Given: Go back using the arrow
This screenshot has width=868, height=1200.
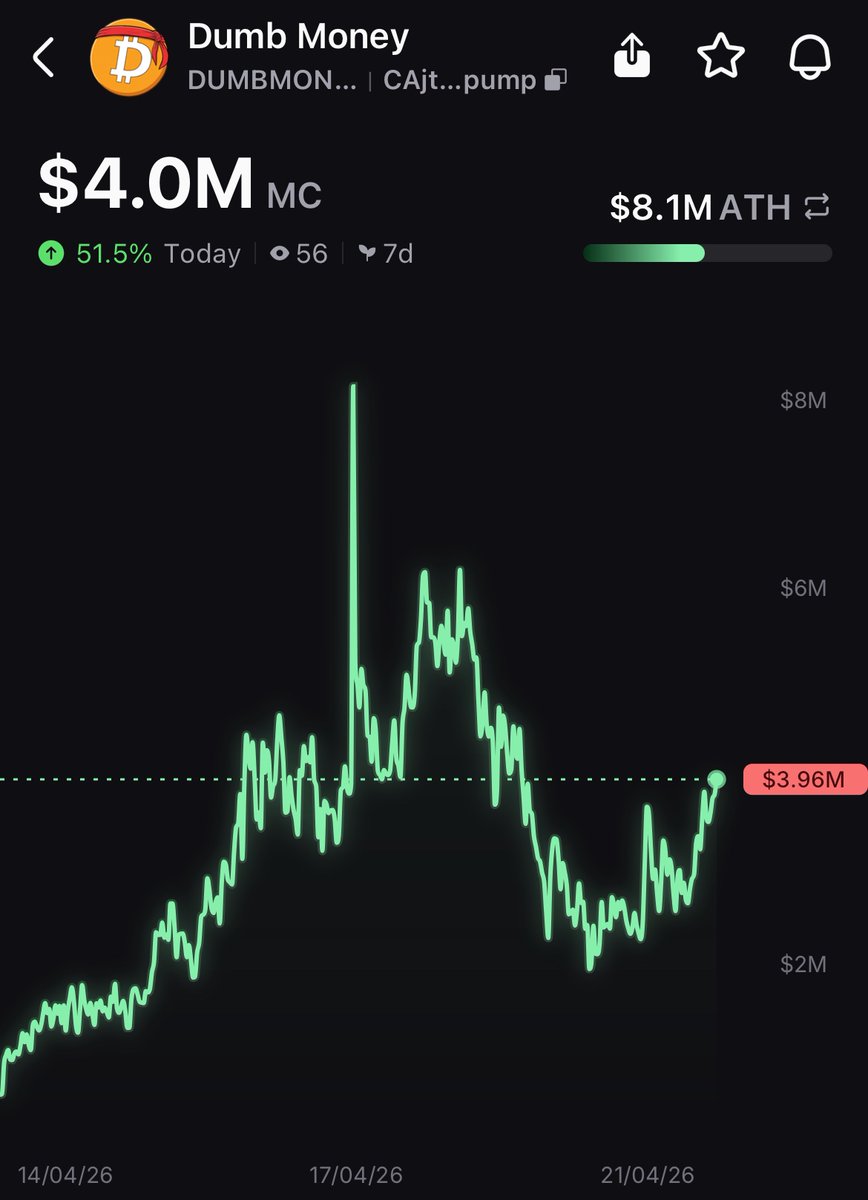Looking at the screenshot, I should (43, 59).
